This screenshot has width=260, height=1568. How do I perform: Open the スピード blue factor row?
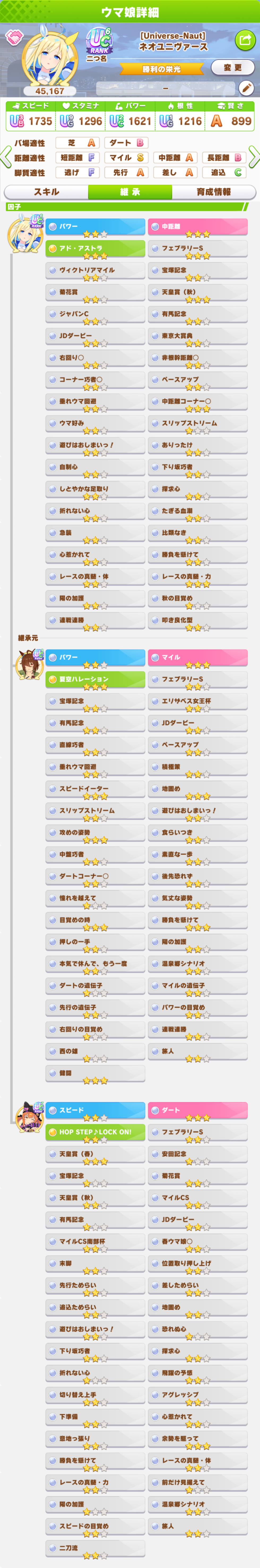click(x=95, y=1111)
